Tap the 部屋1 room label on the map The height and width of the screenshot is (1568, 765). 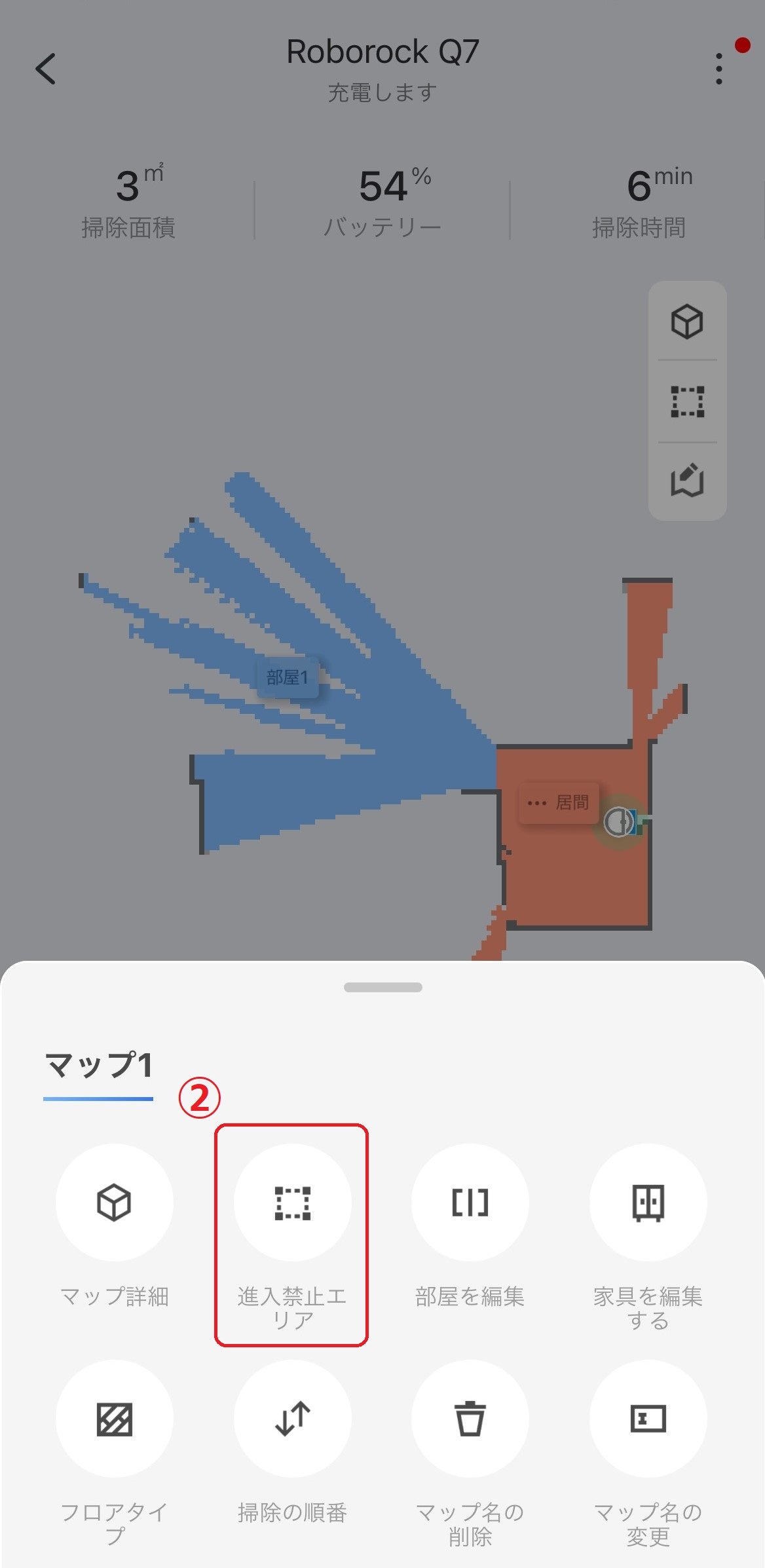[x=287, y=677]
